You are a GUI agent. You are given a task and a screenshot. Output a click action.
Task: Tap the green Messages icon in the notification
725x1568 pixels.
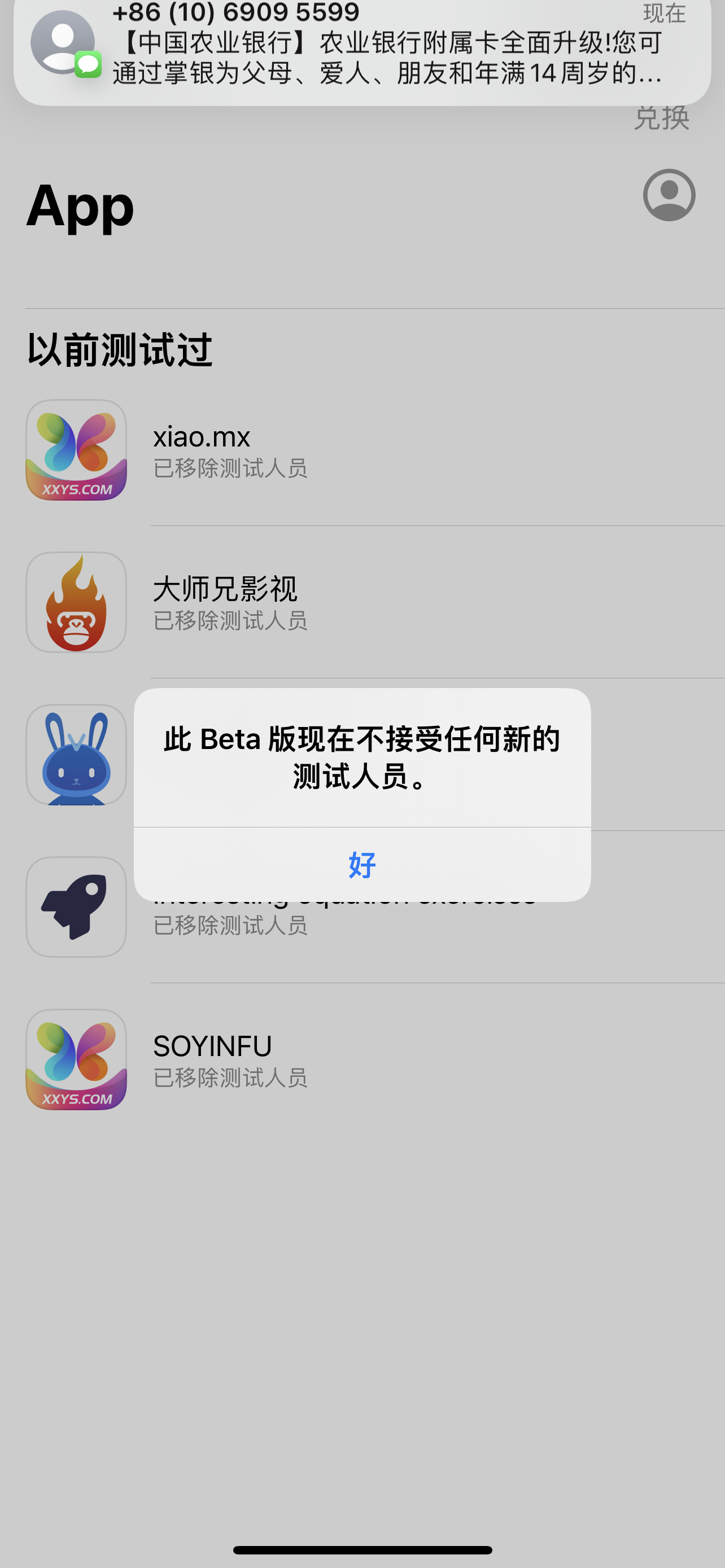(87, 64)
